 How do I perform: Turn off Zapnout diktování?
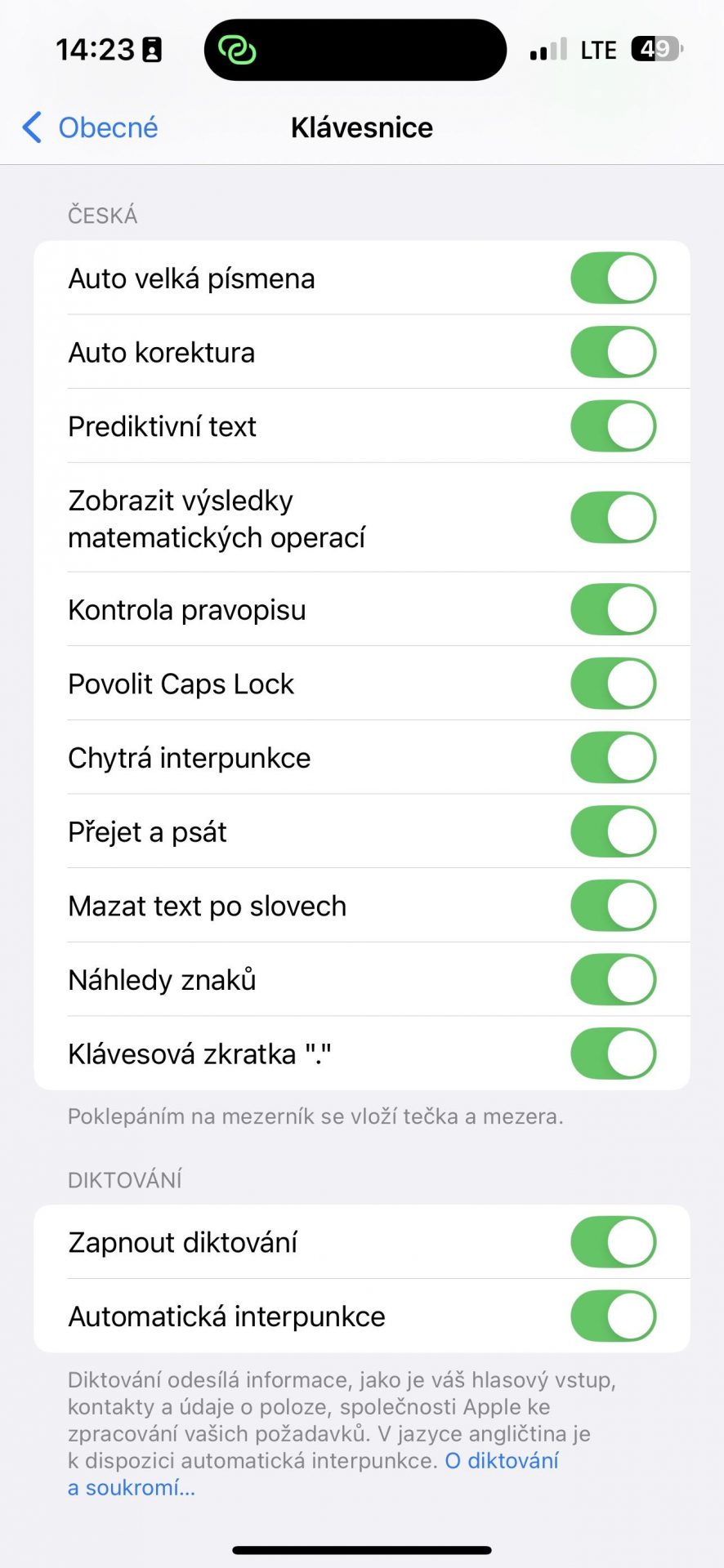pos(614,1242)
